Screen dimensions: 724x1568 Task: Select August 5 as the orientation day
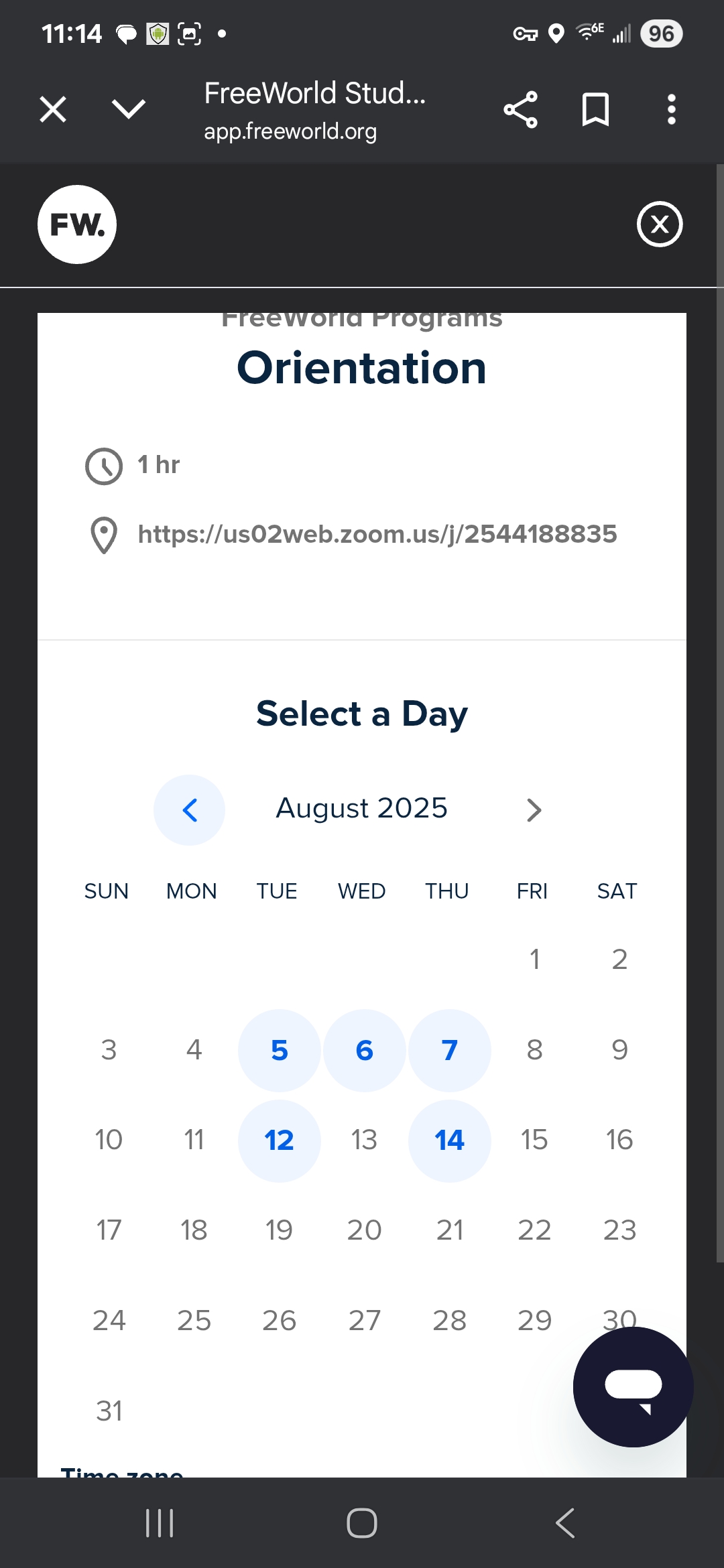pos(279,1050)
